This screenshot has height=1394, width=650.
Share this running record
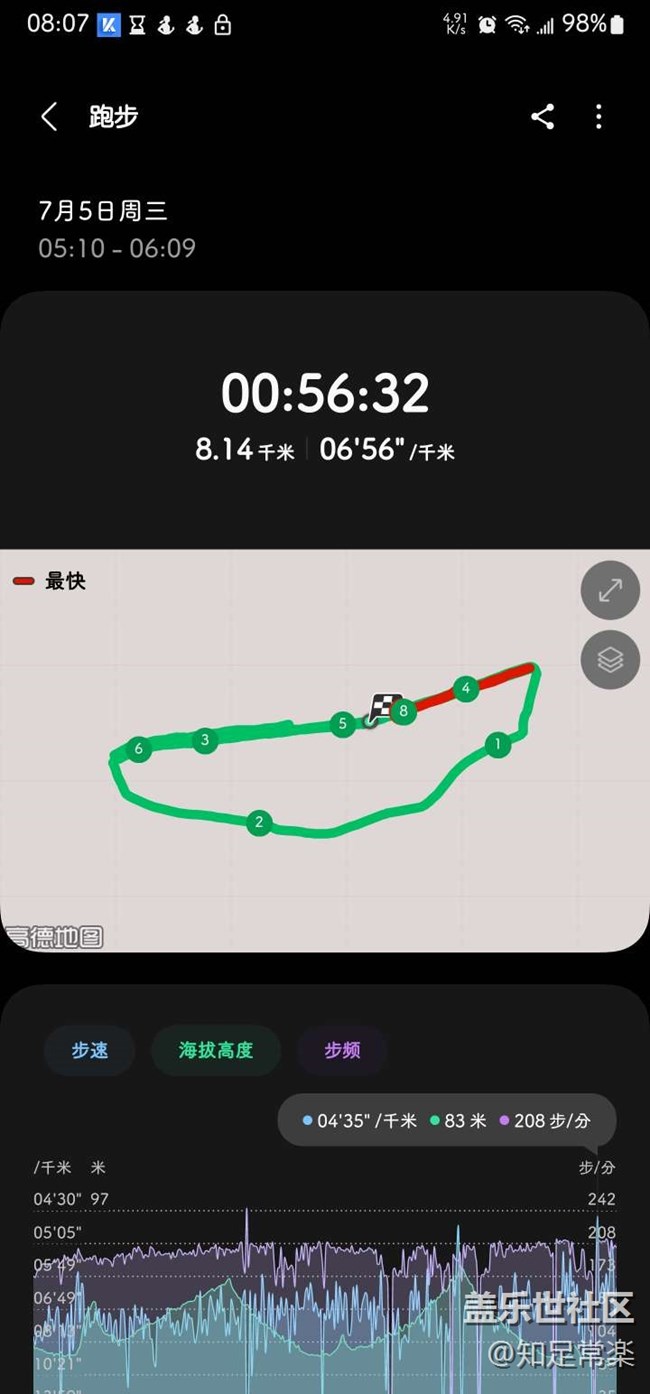click(542, 117)
